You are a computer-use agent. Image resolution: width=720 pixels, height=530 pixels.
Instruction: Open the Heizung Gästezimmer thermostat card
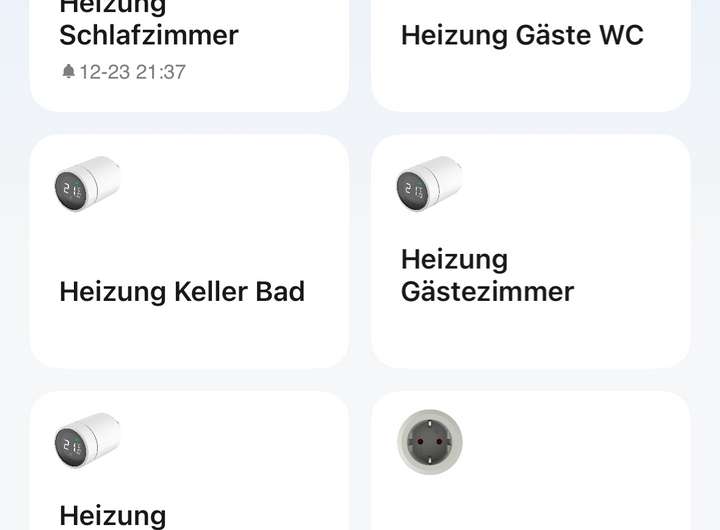click(x=530, y=252)
